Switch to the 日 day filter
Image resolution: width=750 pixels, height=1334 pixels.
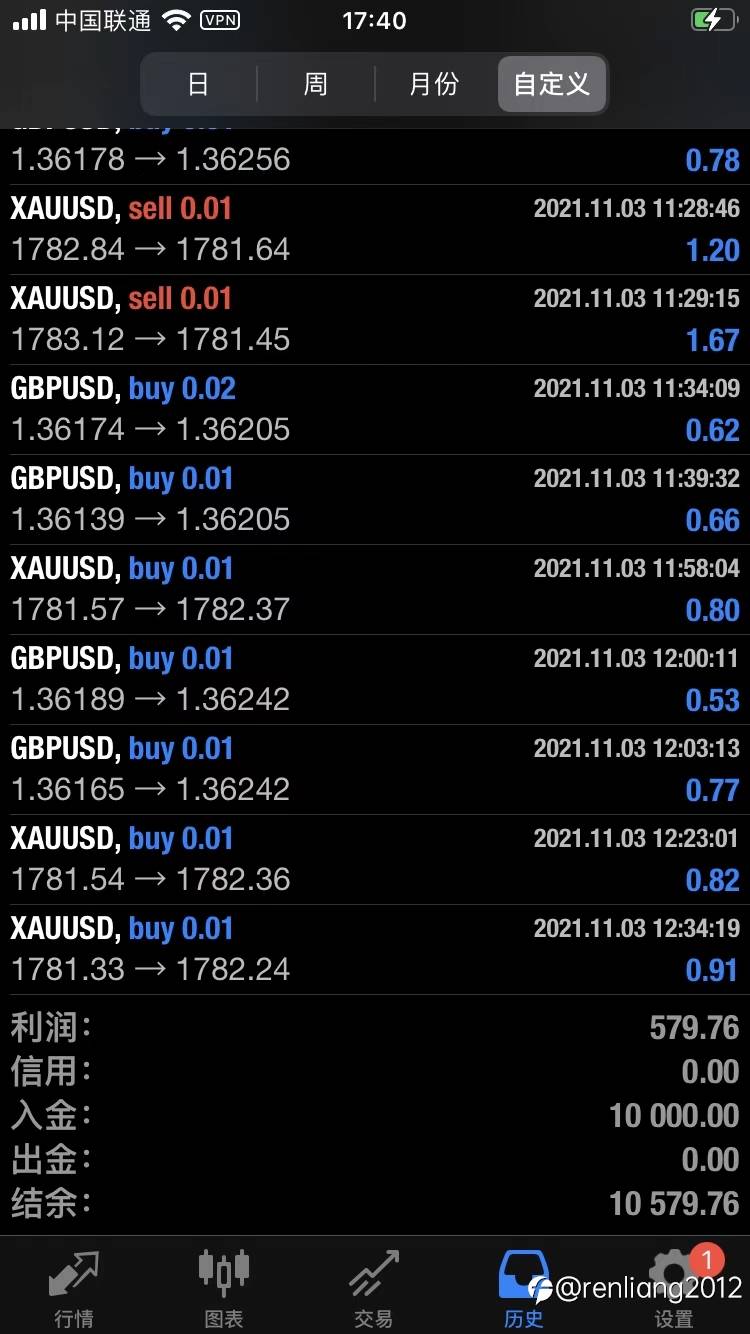(x=199, y=84)
